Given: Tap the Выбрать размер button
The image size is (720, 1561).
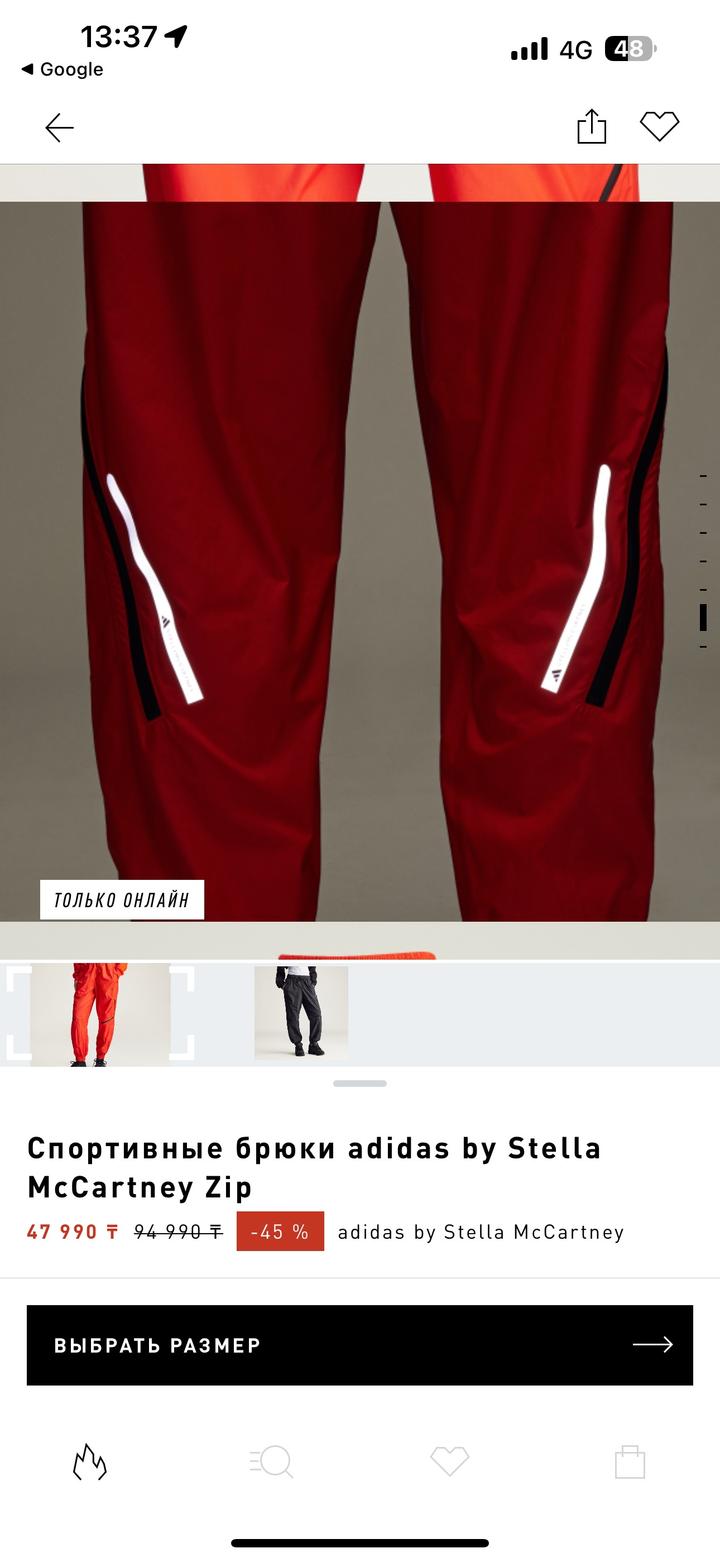Looking at the screenshot, I should point(360,1345).
